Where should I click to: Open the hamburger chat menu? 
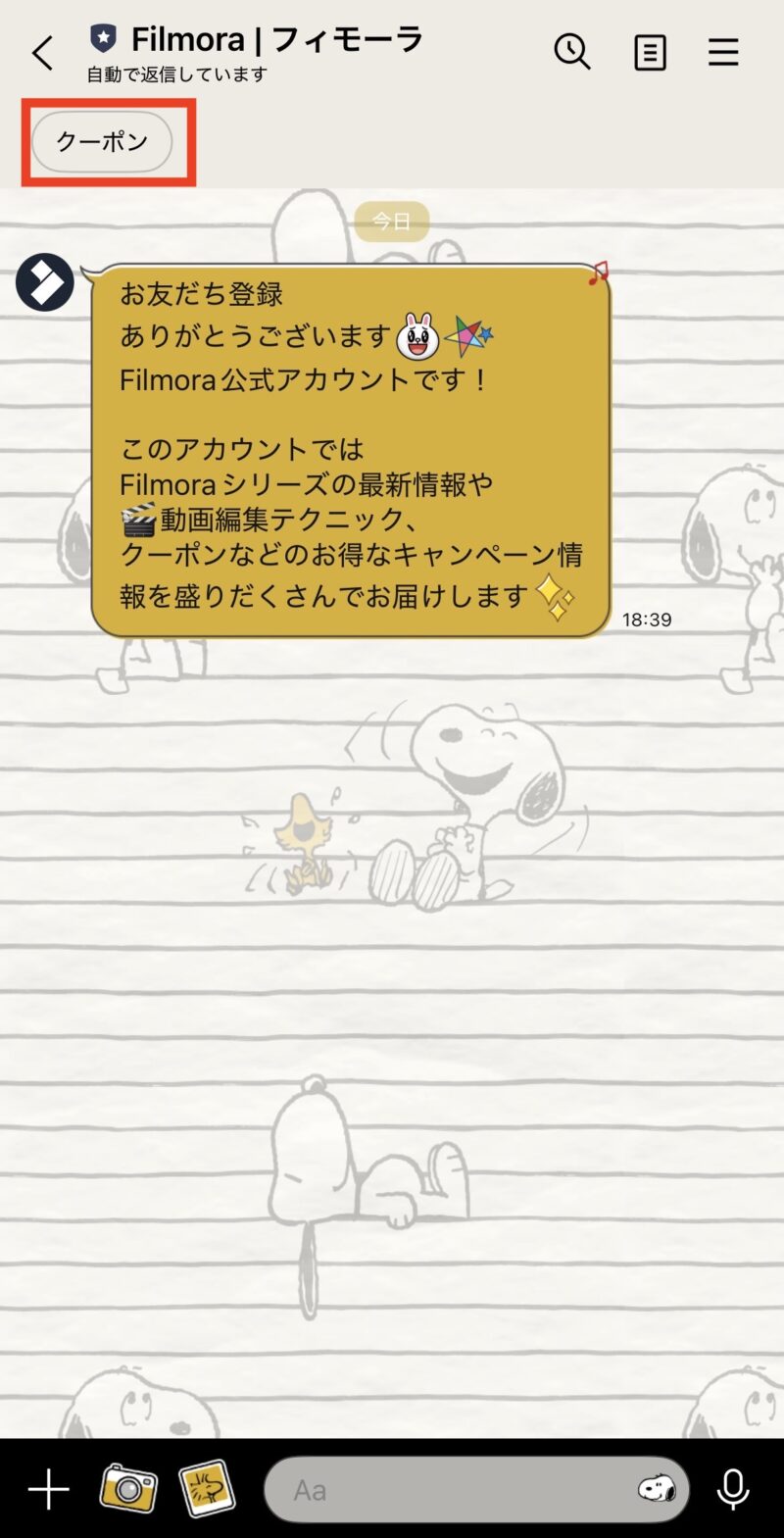(723, 52)
